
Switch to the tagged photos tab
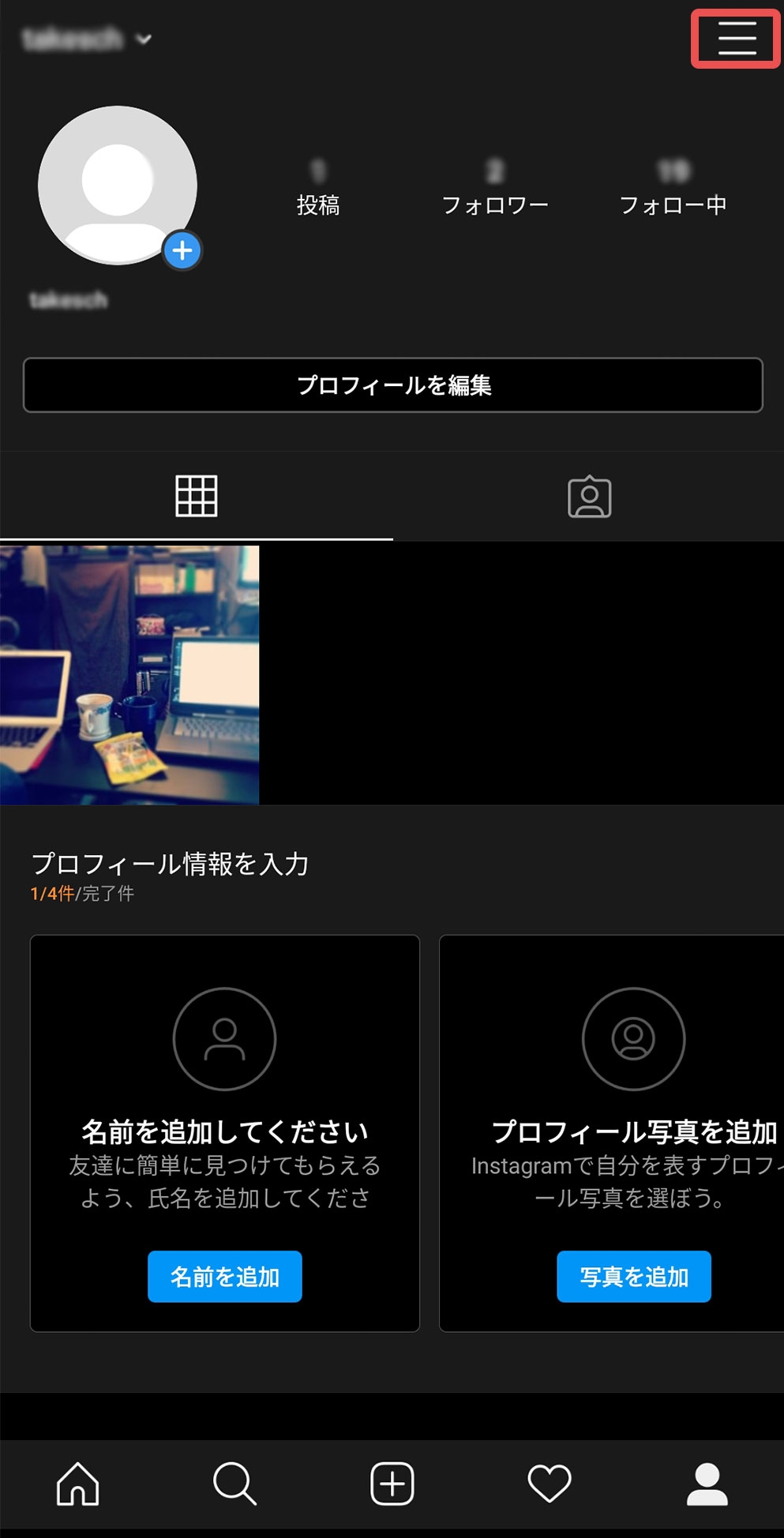coord(589,497)
